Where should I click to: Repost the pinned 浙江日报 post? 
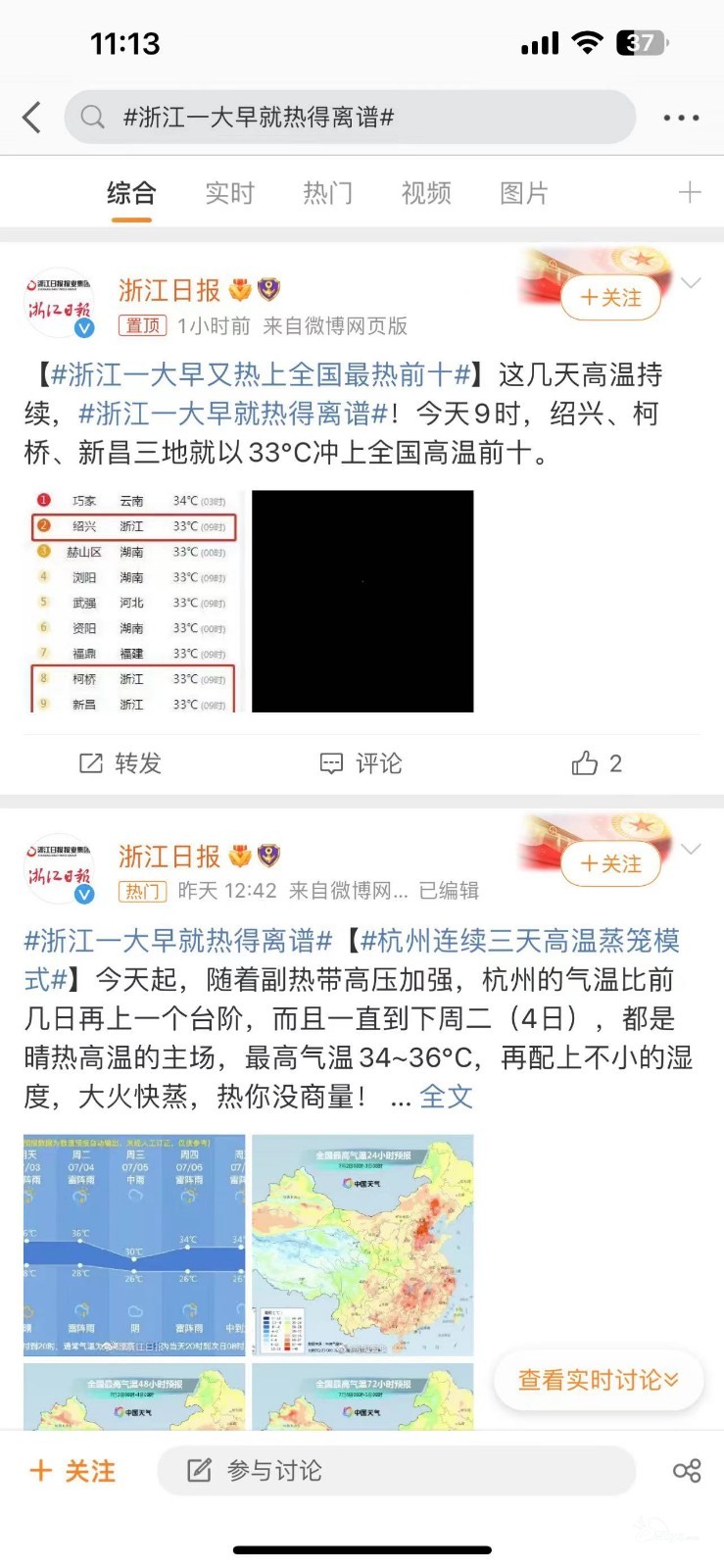120,763
